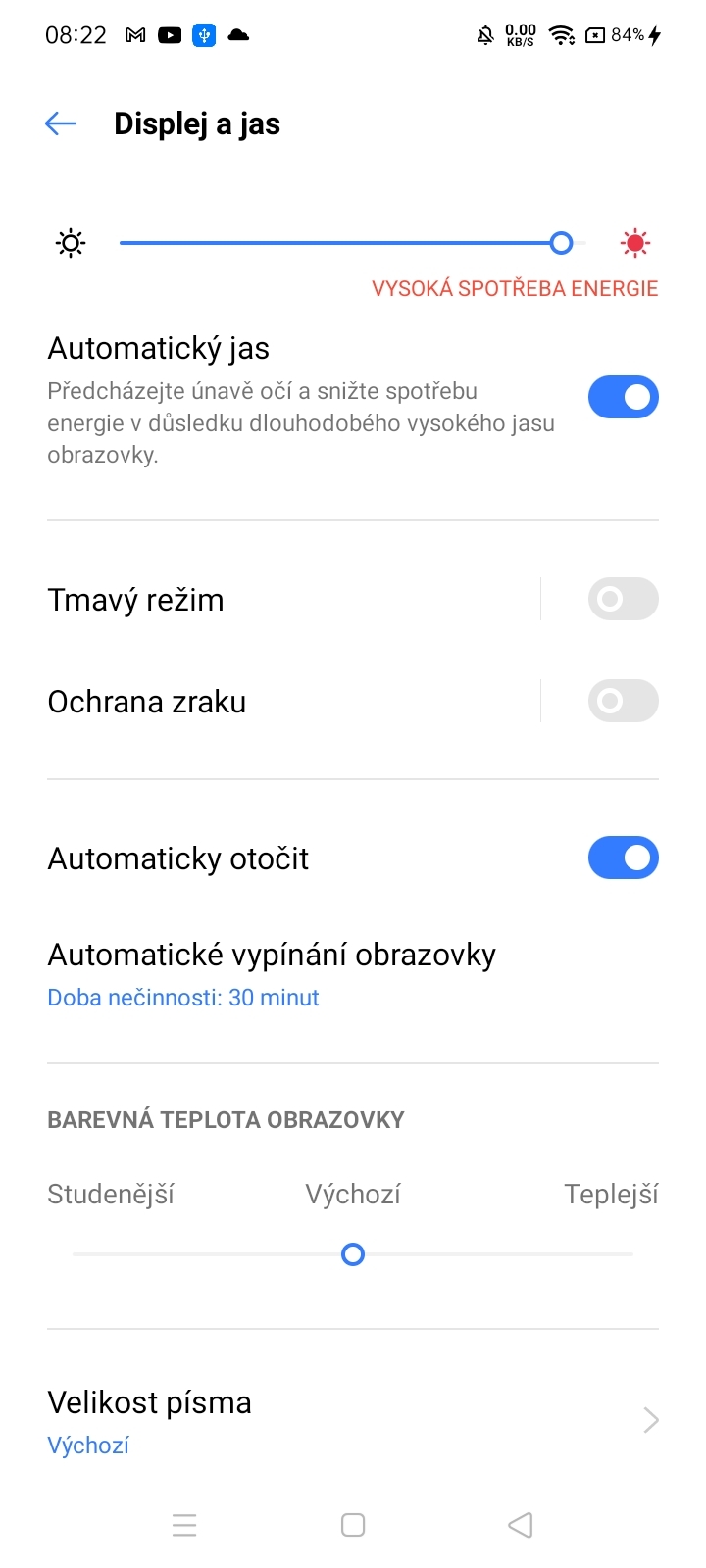The width and height of the screenshot is (706, 1568).
Task: Select Teplejší color temperature label
Action: click(611, 1194)
